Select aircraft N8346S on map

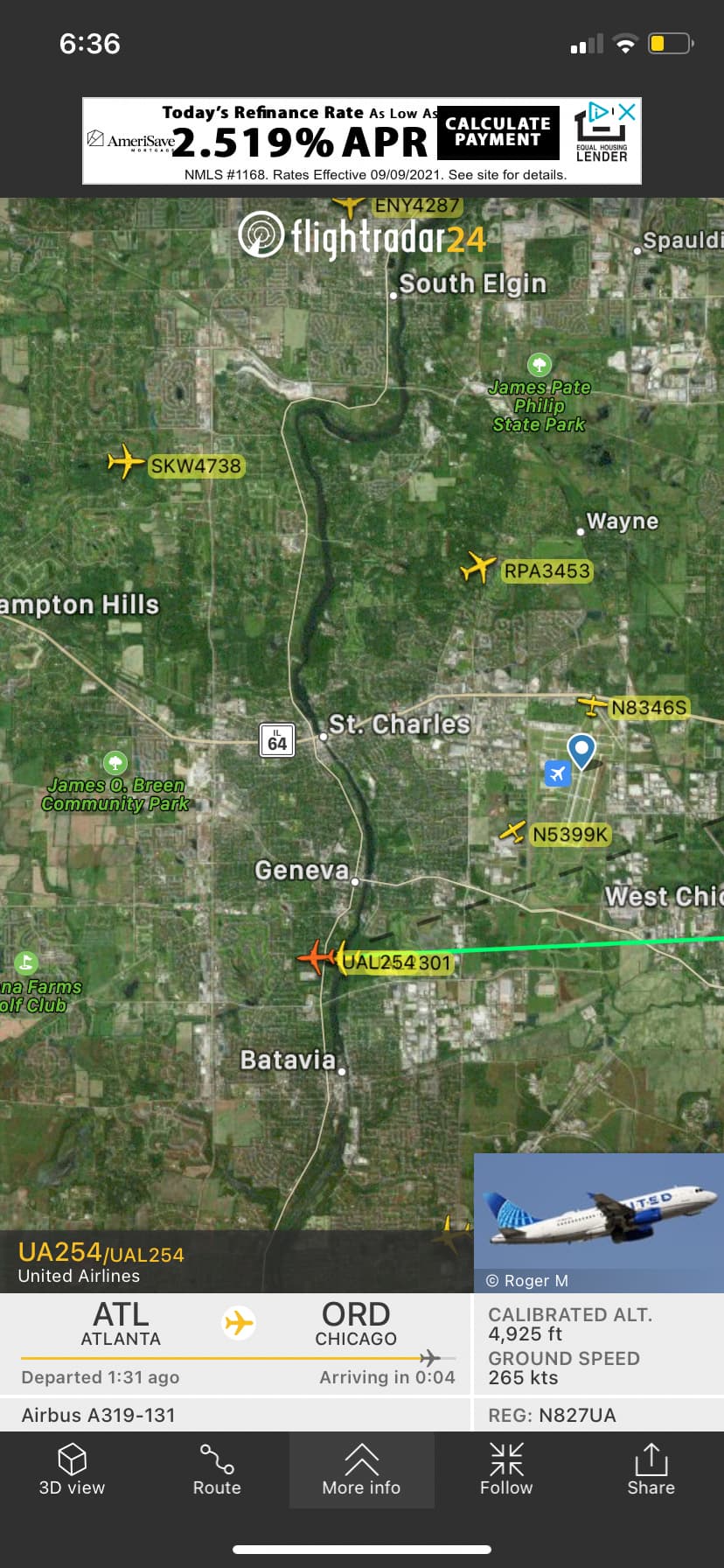coord(593,705)
